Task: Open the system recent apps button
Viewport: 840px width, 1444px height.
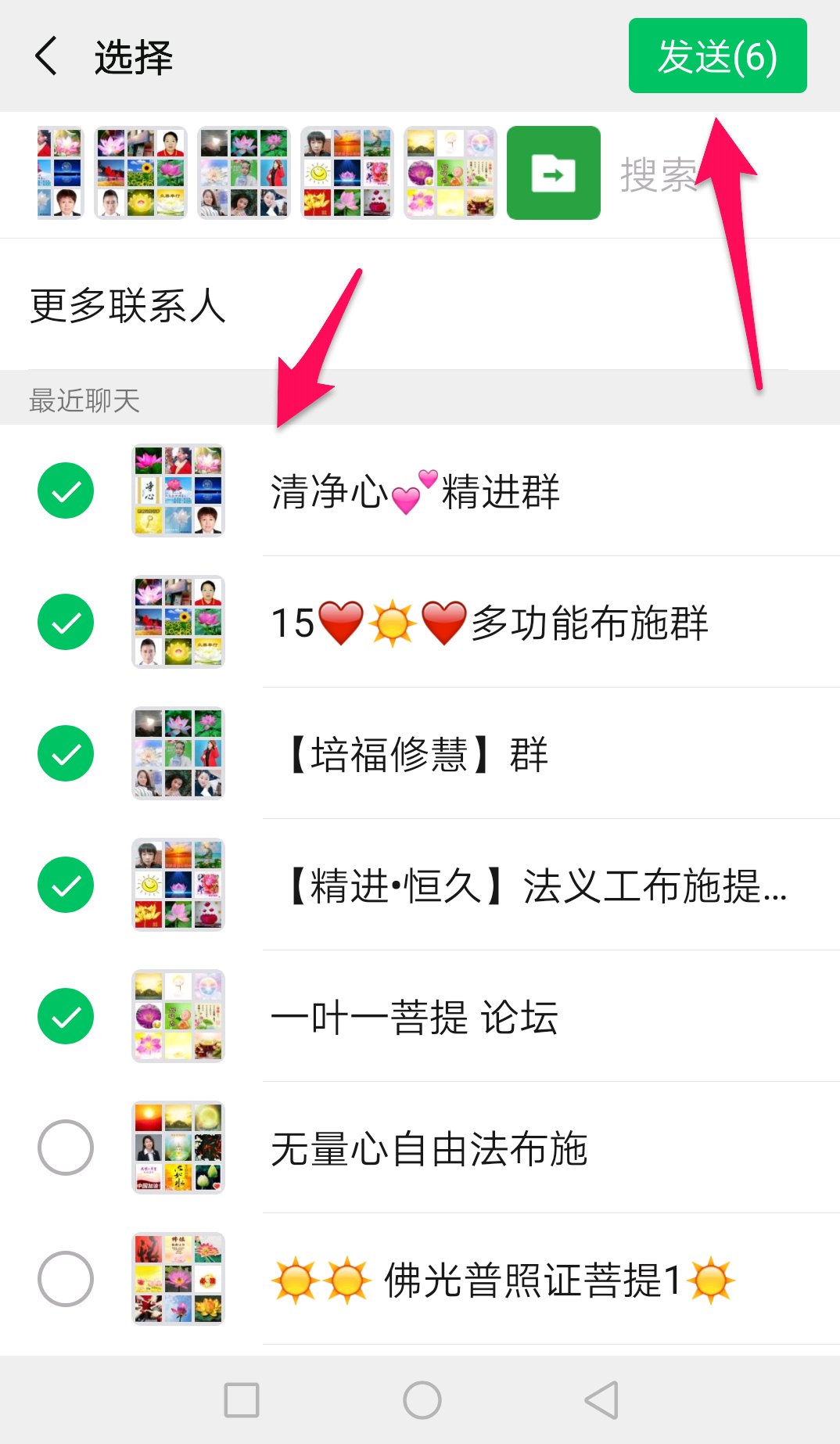Action: tap(242, 1399)
